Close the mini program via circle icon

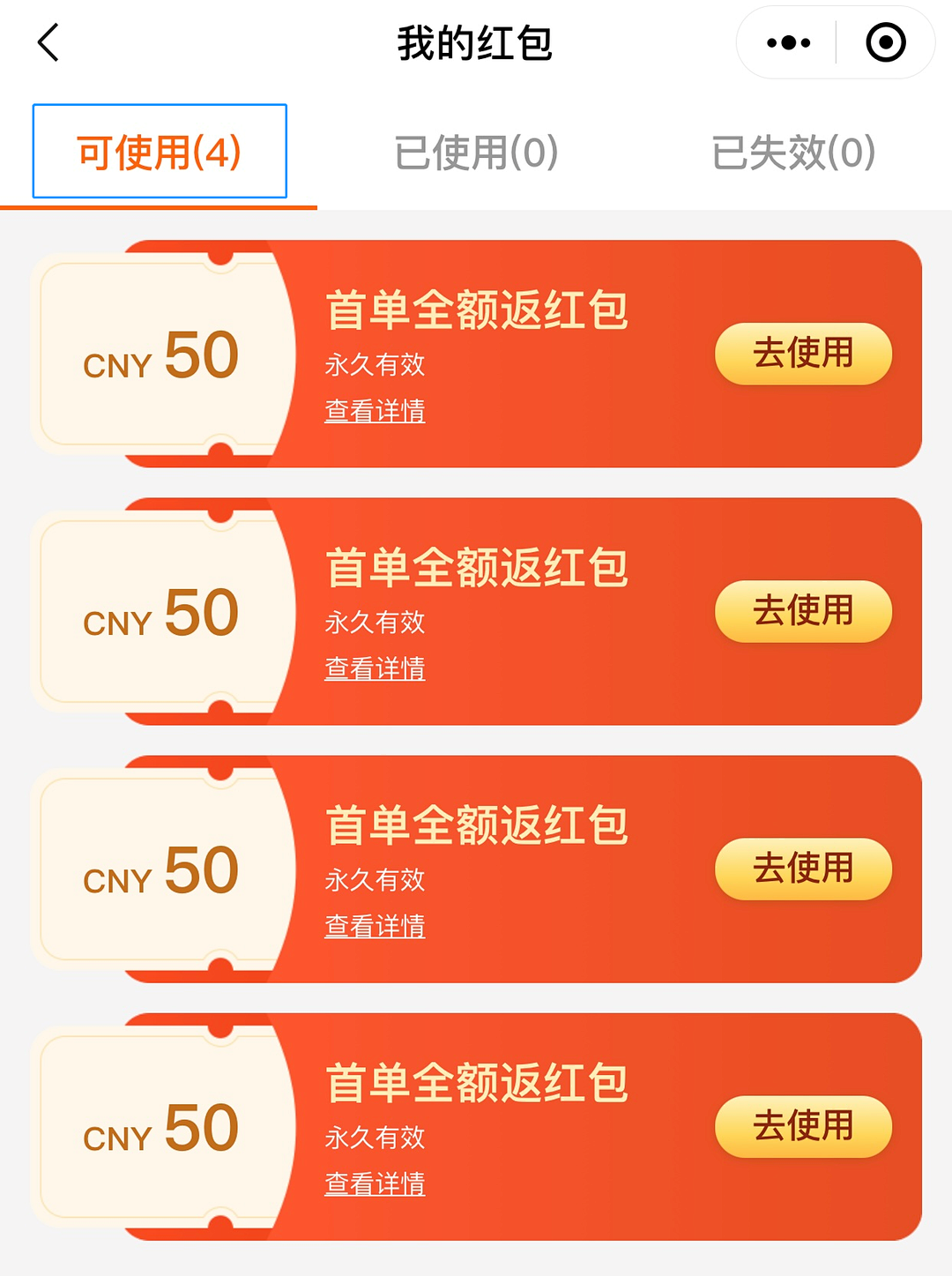885,42
